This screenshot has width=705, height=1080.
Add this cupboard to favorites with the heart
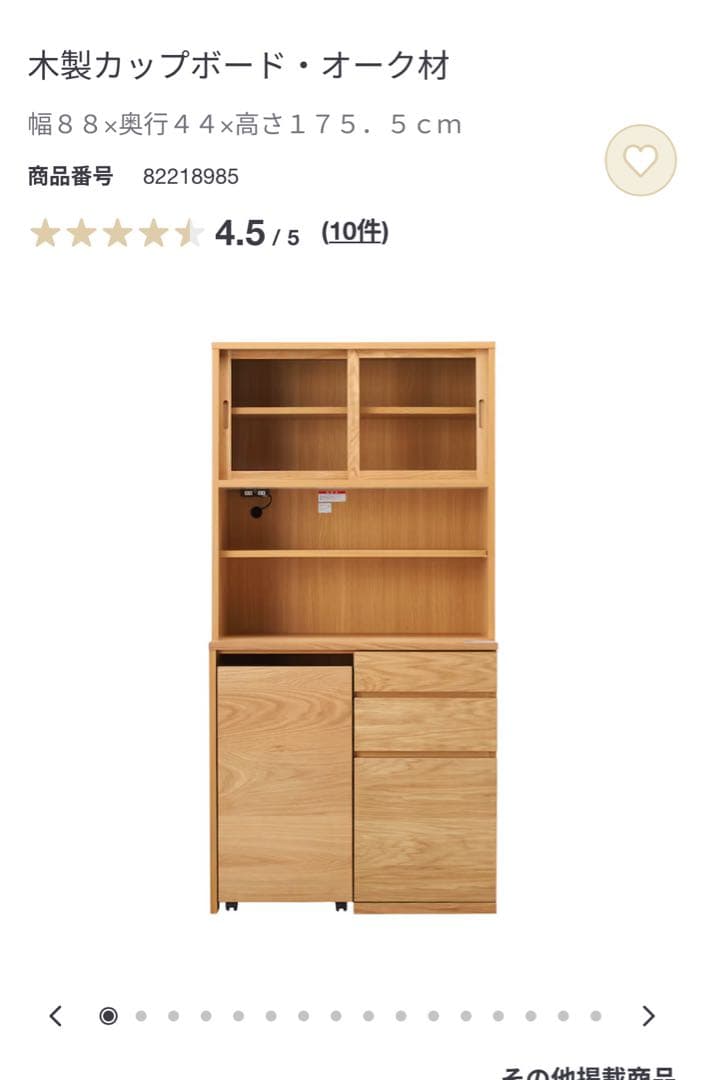pos(641,160)
